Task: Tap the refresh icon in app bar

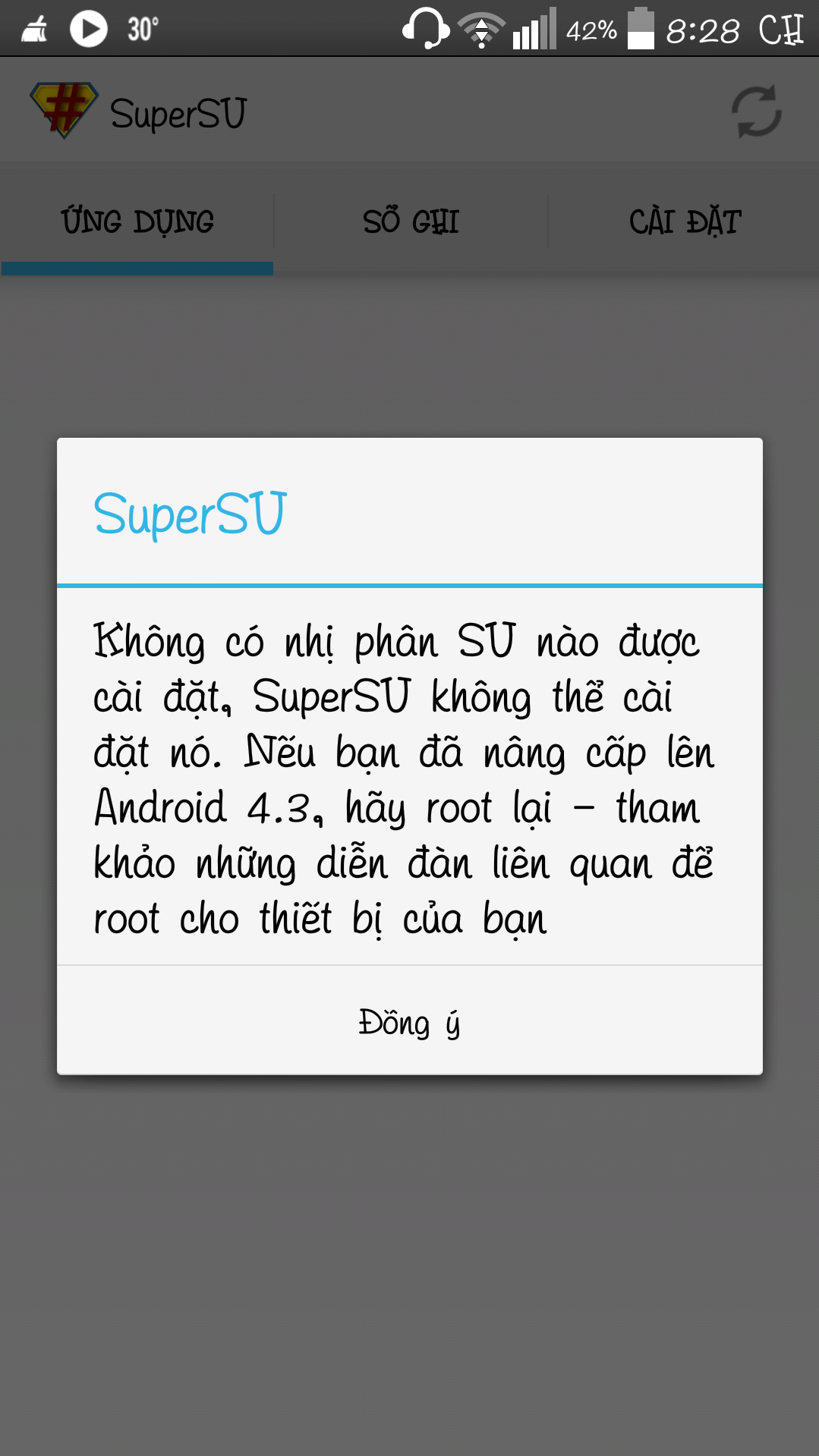Action: [x=756, y=112]
